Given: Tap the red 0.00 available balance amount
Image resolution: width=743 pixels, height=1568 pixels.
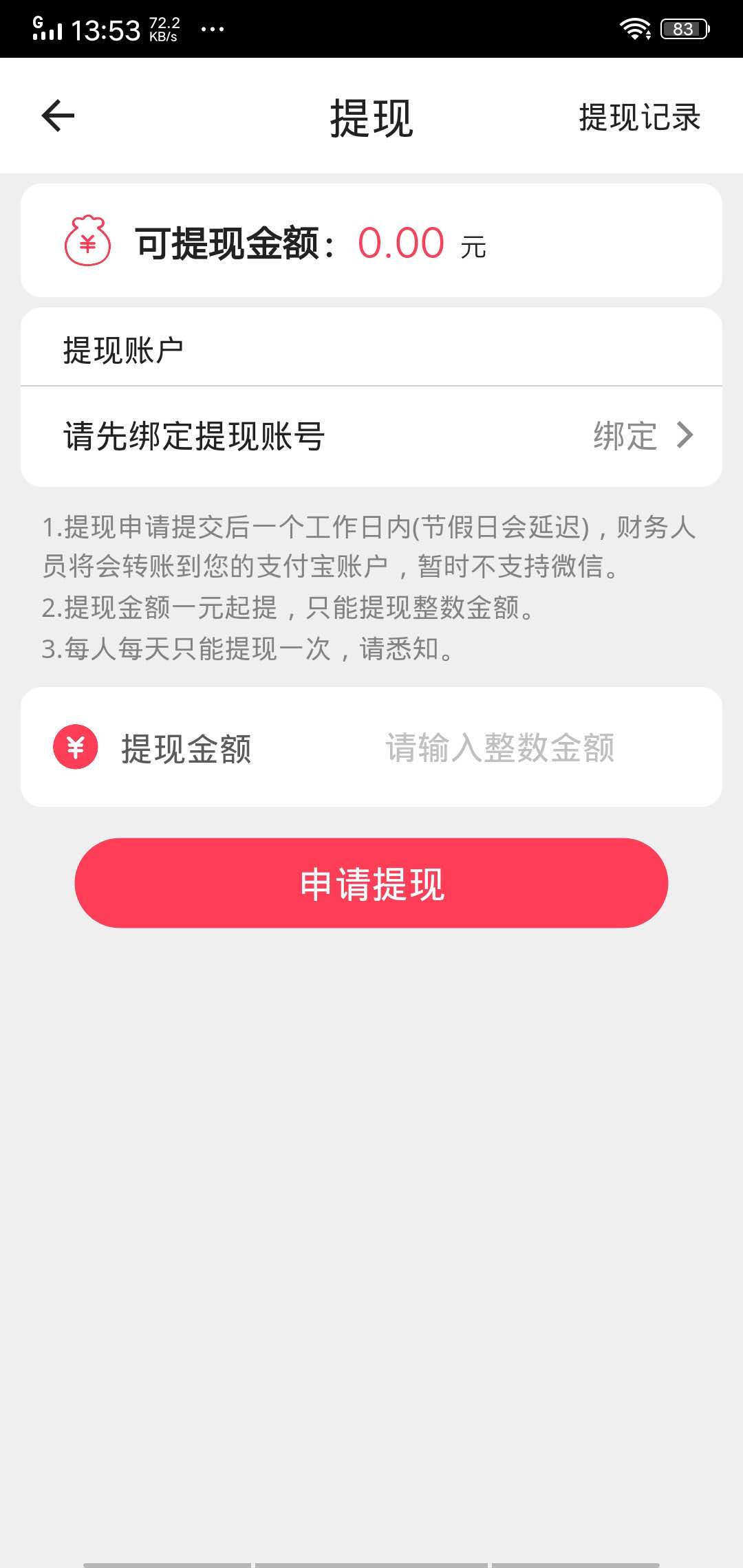Looking at the screenshot, I should [x=401, y=242].
